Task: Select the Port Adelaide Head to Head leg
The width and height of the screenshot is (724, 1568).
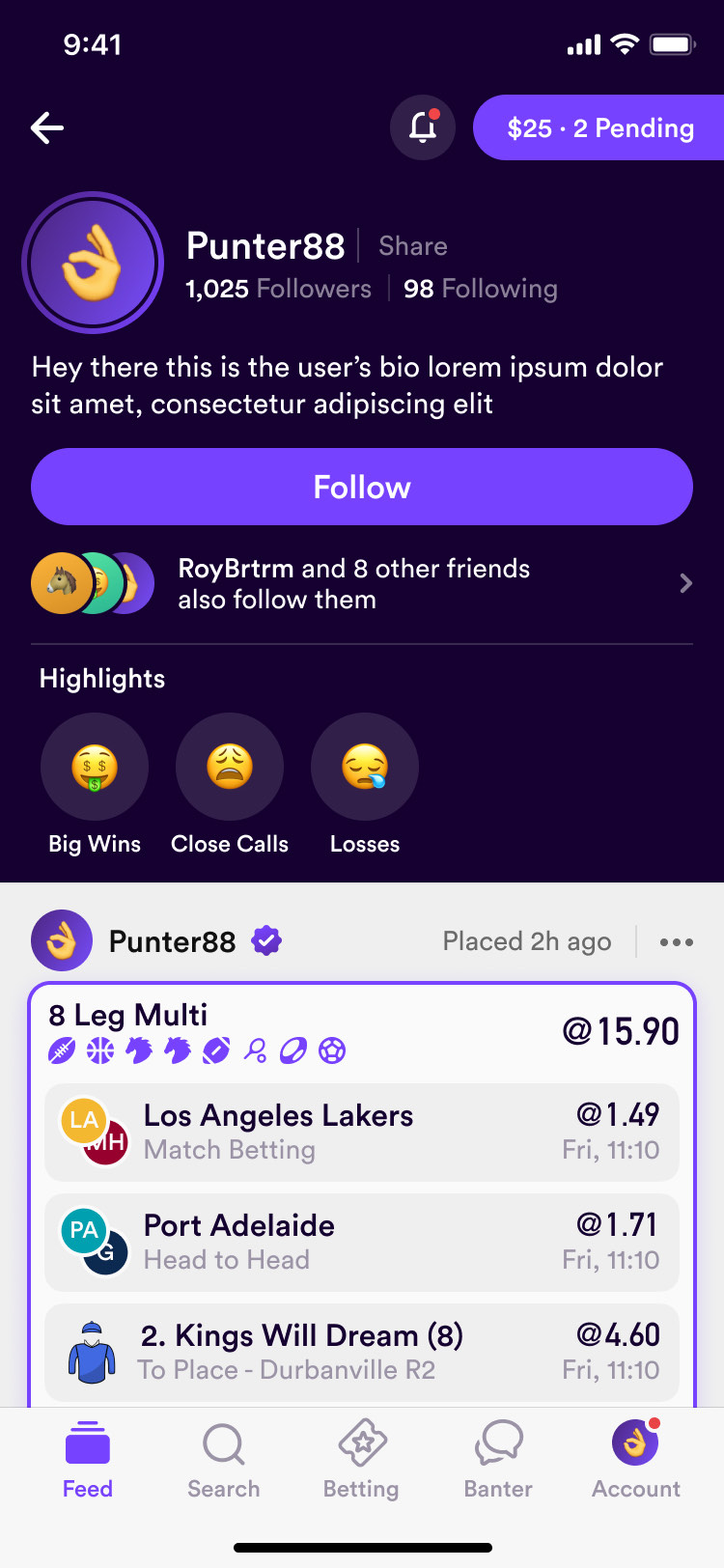Action: pyautogui.click(x=362, y=1243)
